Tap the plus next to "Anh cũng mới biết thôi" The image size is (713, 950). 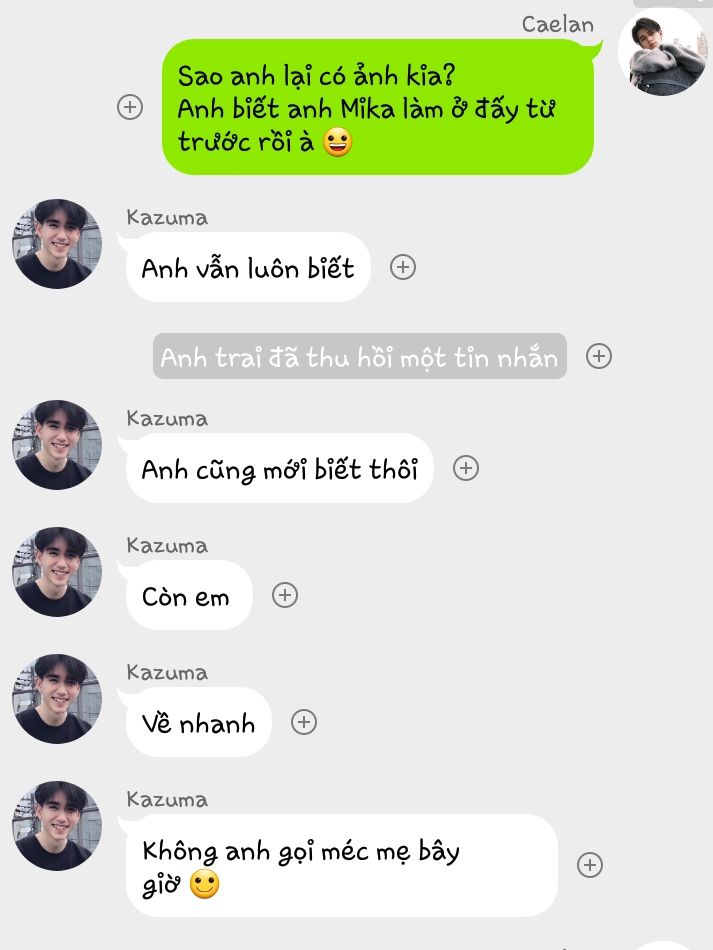pos(466,468)
